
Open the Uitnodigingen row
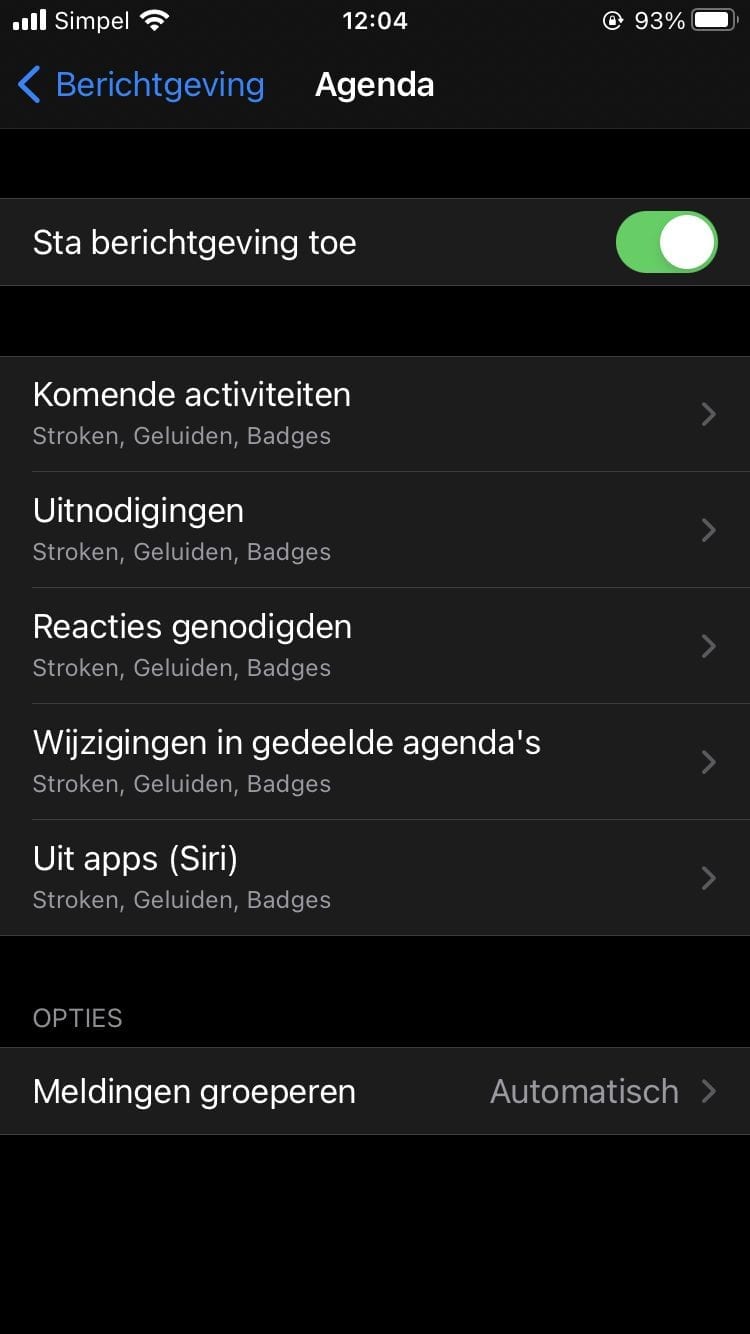(375, 530)
